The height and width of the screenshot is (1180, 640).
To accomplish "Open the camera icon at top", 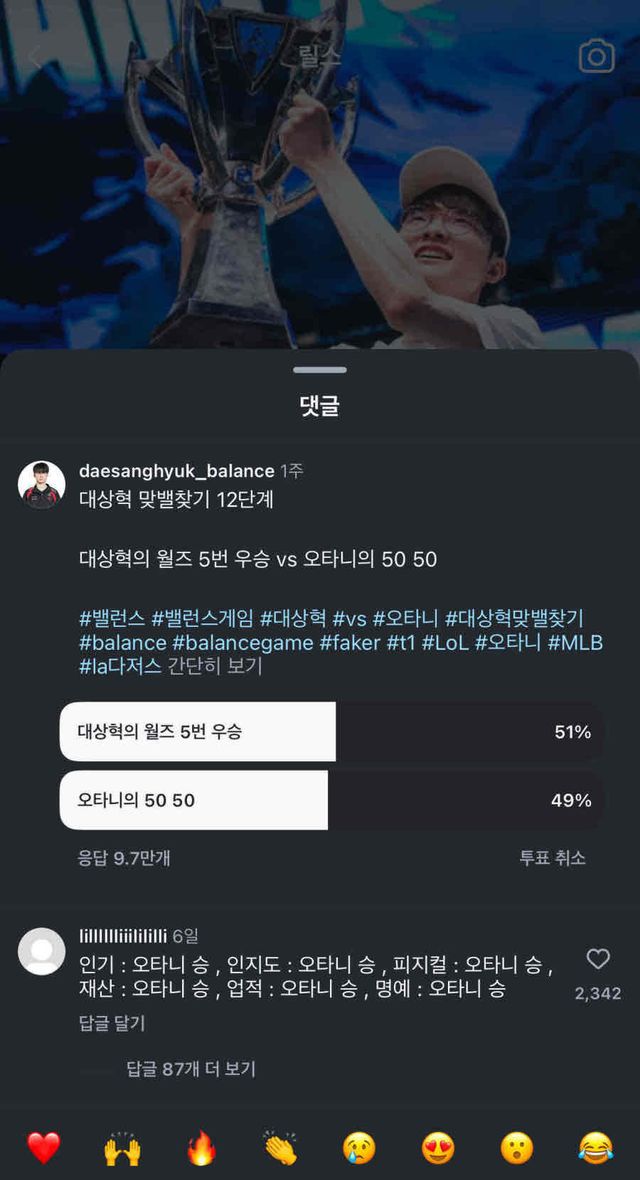I will tap(596, 56).
